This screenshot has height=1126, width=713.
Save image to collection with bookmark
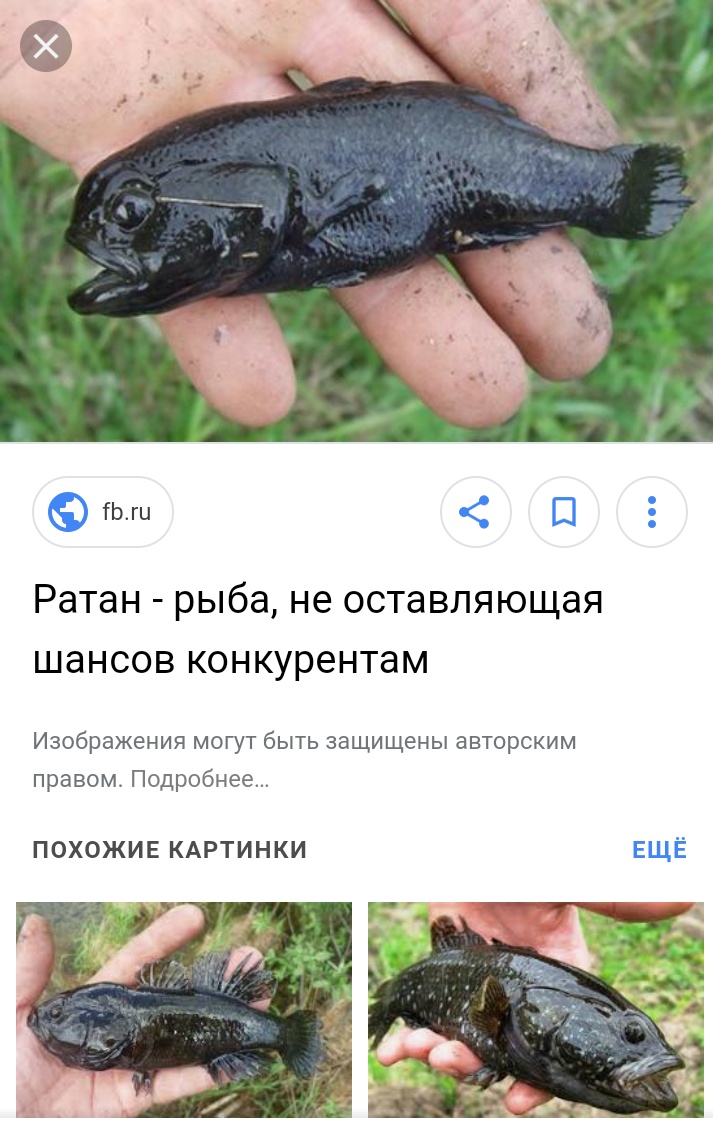(x=564, y=512)
